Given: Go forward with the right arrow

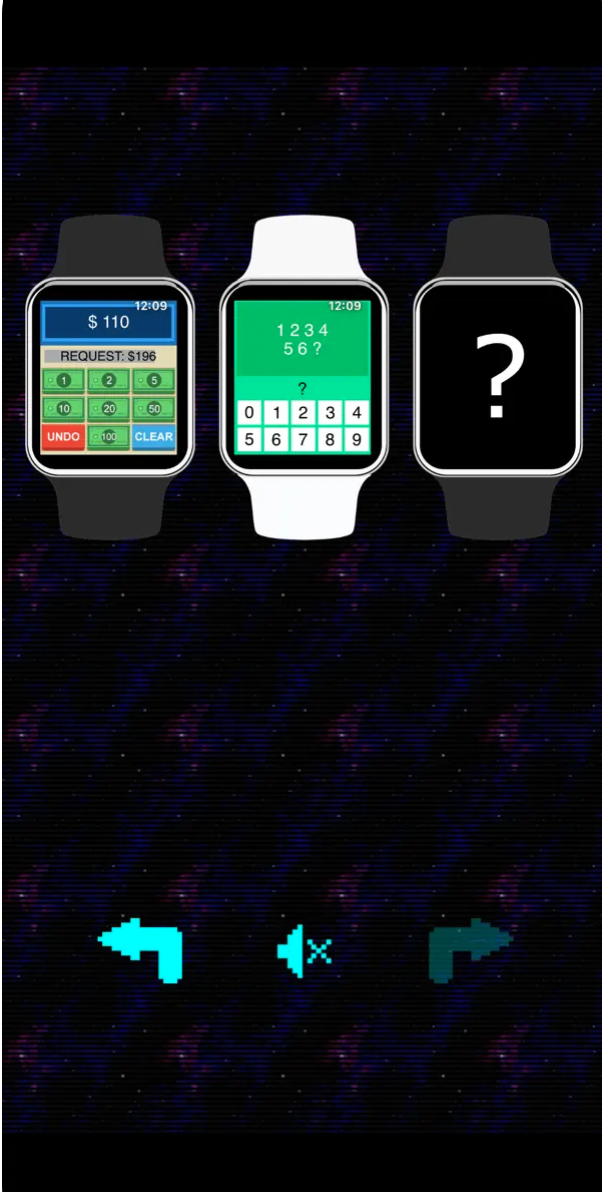Looking at the screenshot, I should (468, 950).
